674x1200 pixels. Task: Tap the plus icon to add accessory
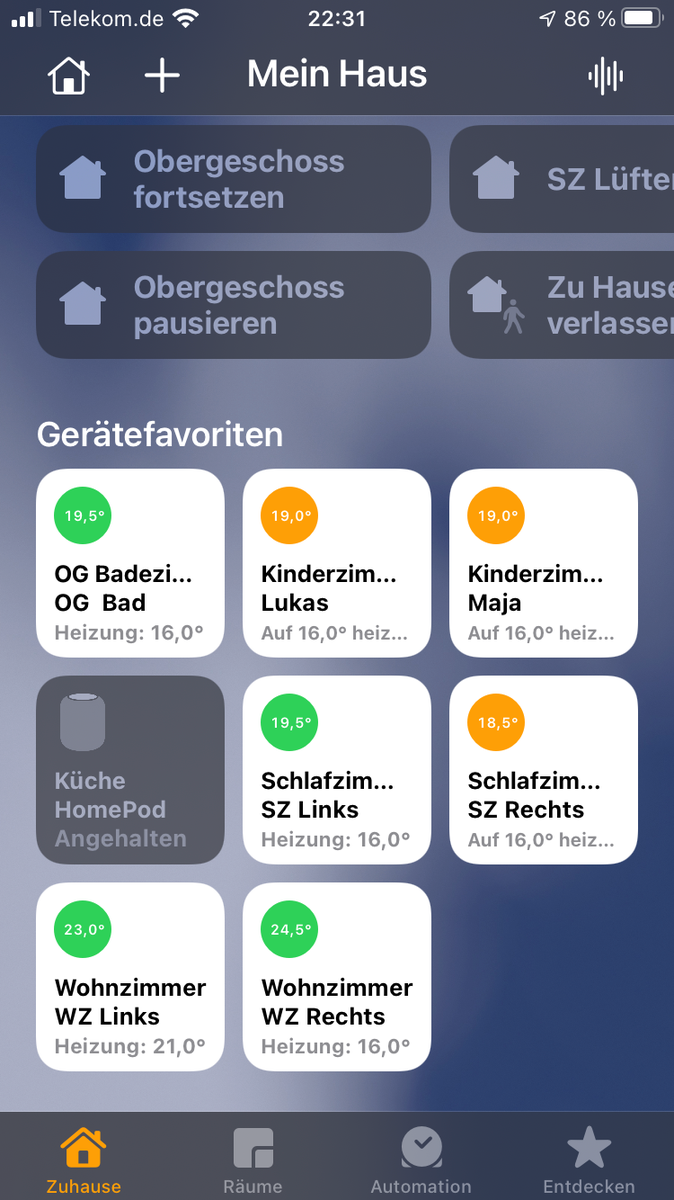[162, 75]
